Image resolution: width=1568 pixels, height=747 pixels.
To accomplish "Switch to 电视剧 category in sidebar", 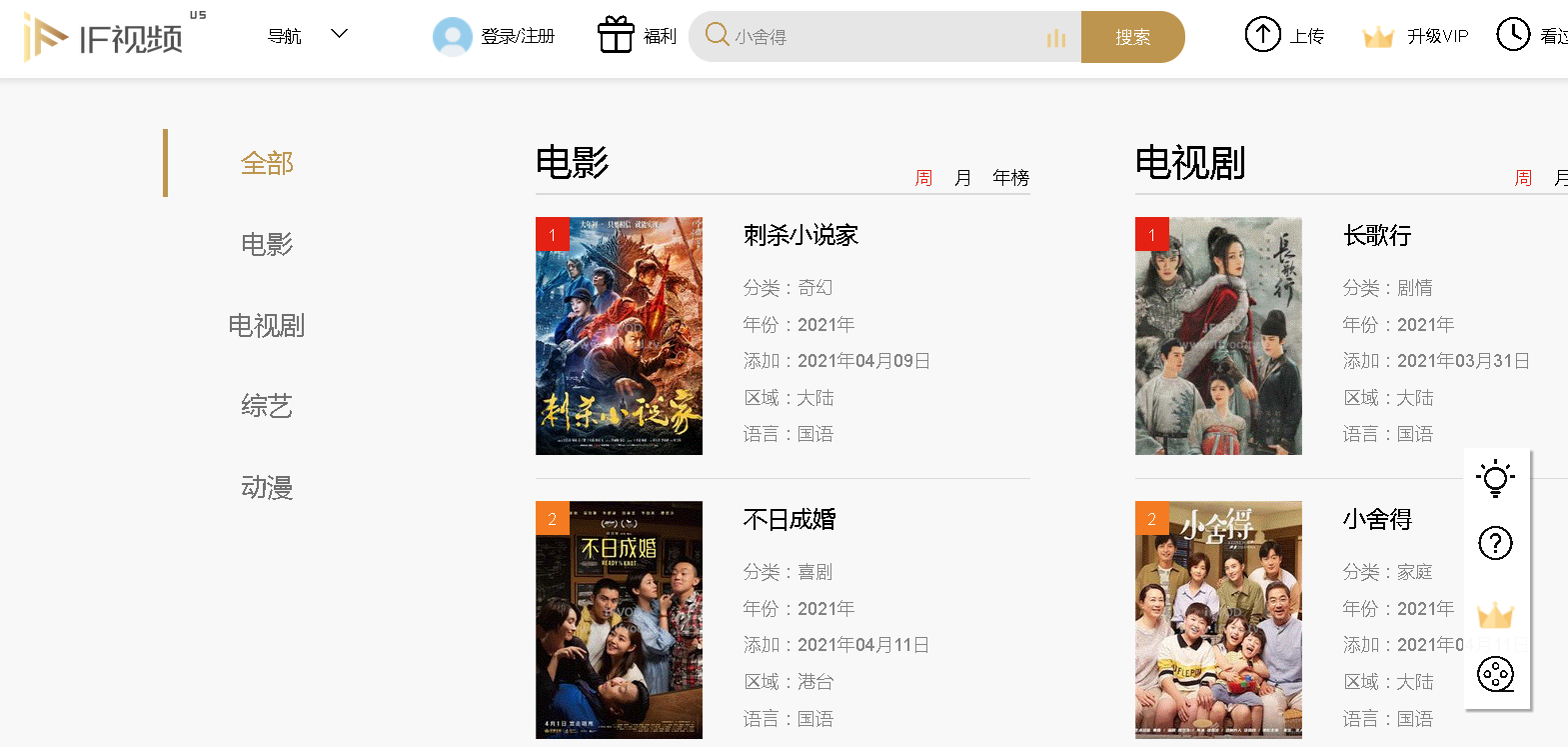I will 267,325.
